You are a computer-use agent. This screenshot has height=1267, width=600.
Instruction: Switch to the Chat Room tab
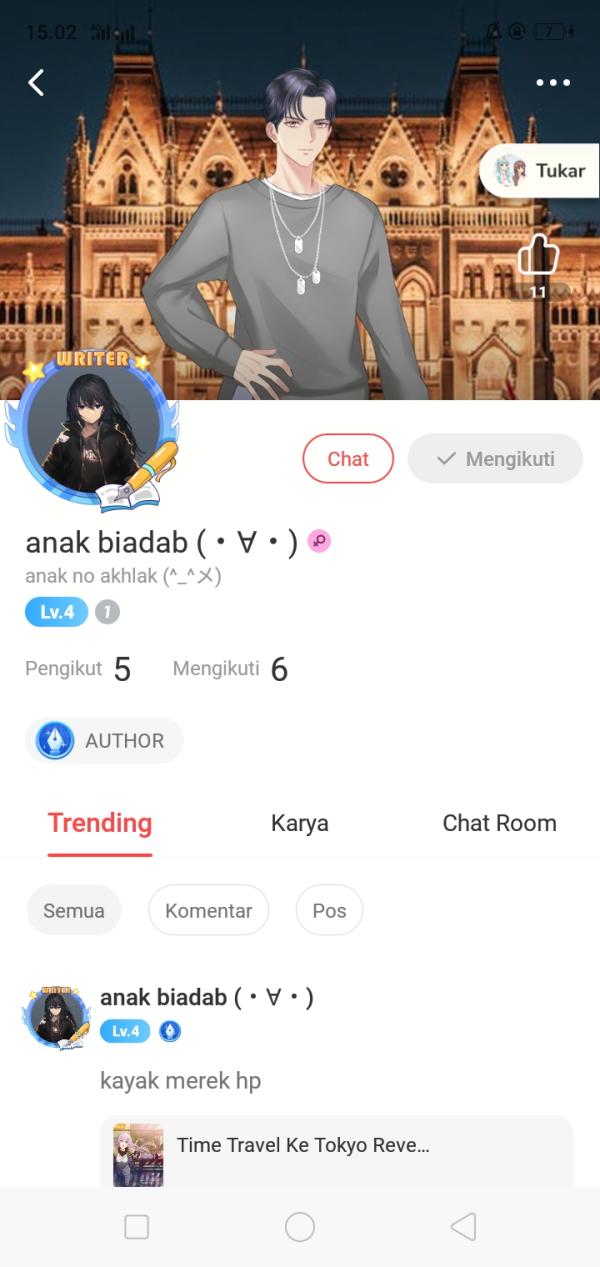click(x=499, y=823)
